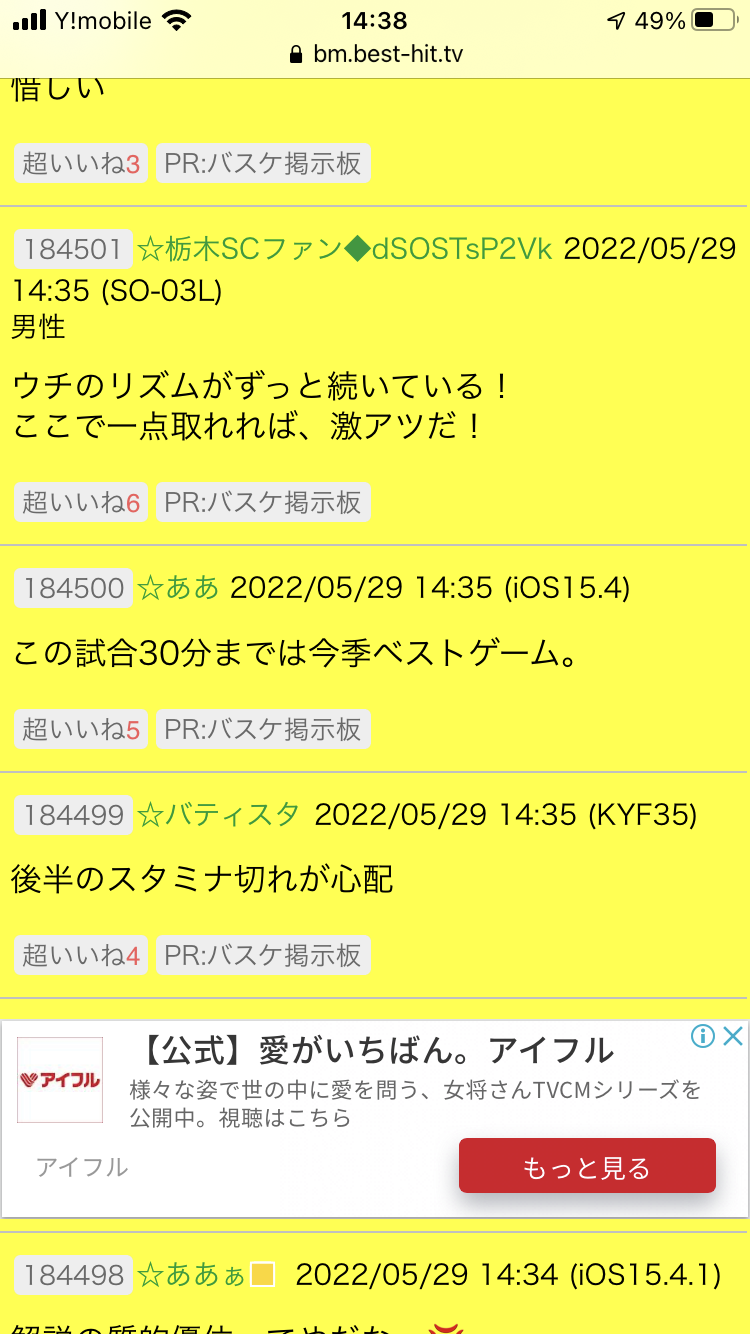Open ad info icon on アイフル banner
The height and width of the screenshot is (1334, 750).
point(704,1036)
